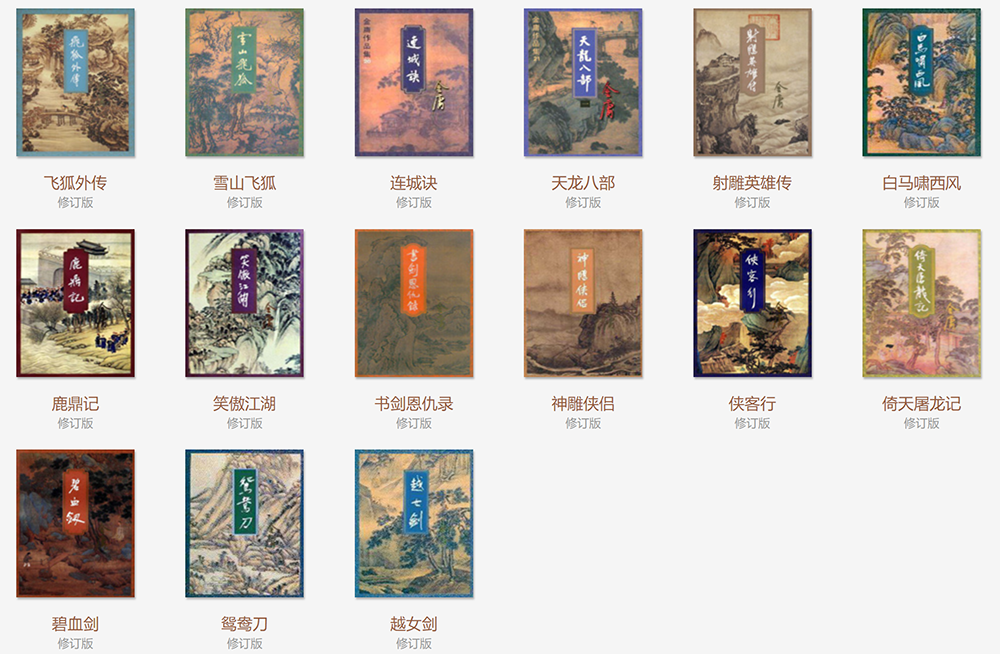
Task: Select the 鸳鸯刀 book
Action: 244,524
